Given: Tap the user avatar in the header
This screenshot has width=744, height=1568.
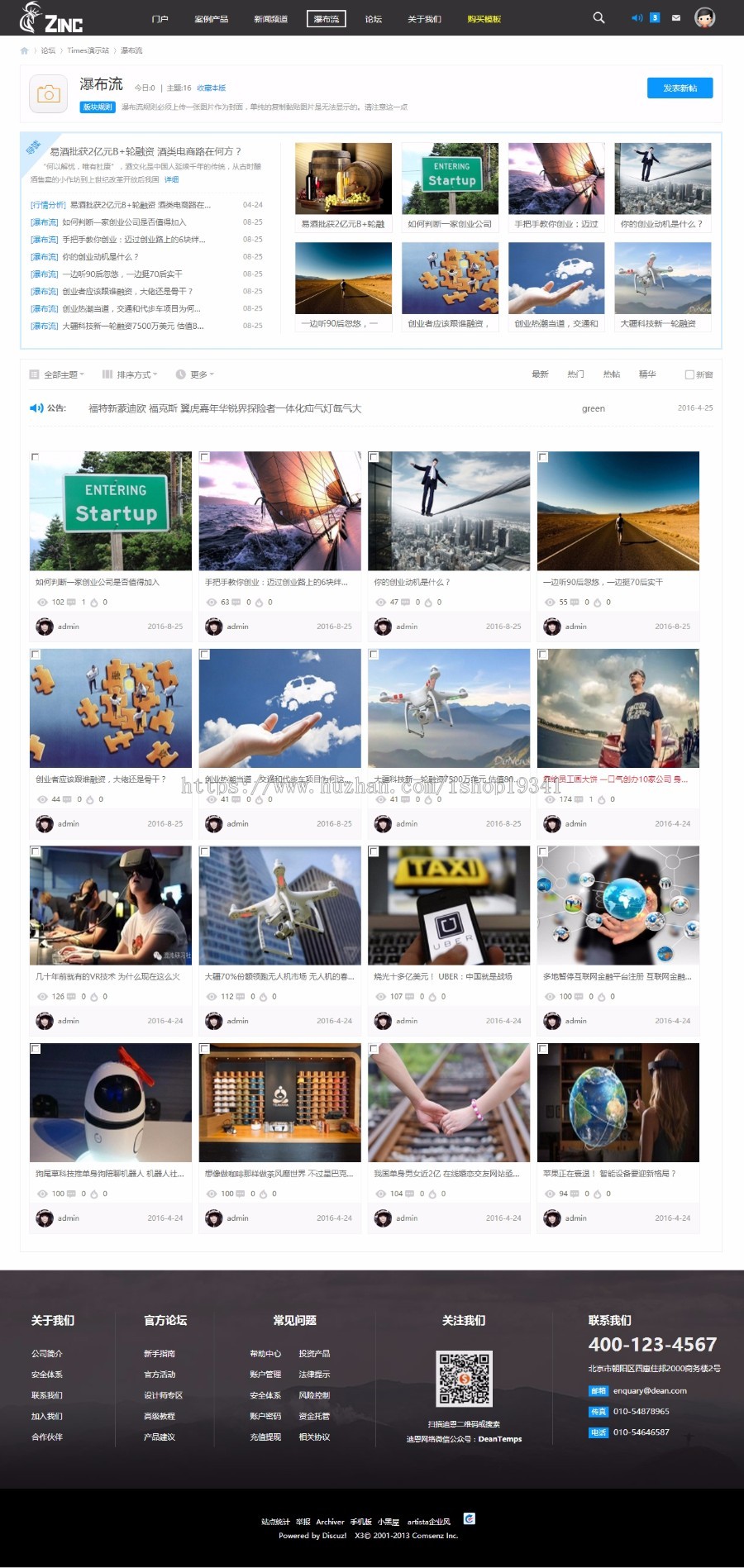Looking at the screenshot, I should [704, 17].
